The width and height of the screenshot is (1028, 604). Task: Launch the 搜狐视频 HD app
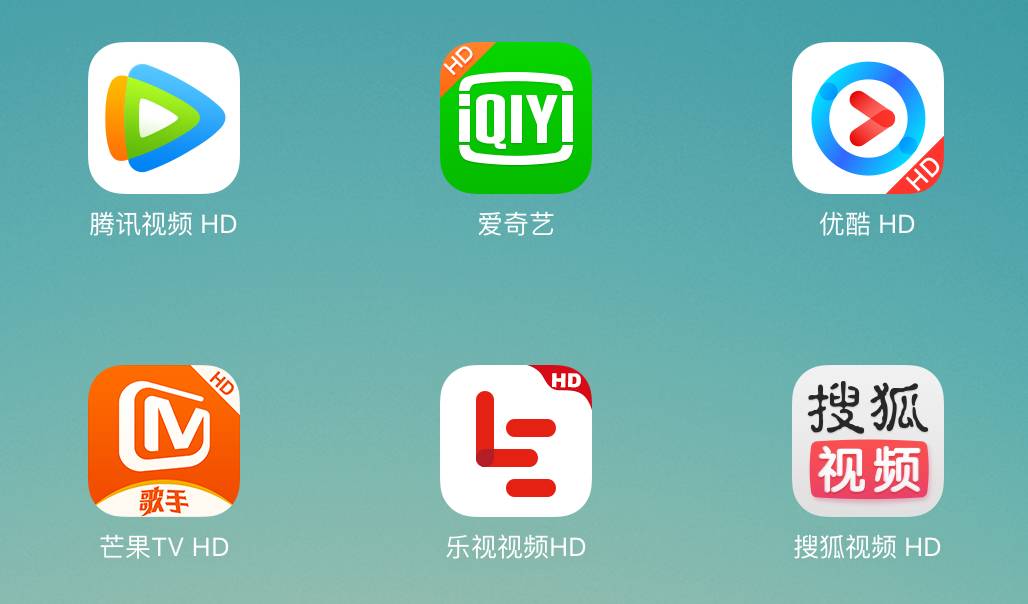(x=868, y=441)
